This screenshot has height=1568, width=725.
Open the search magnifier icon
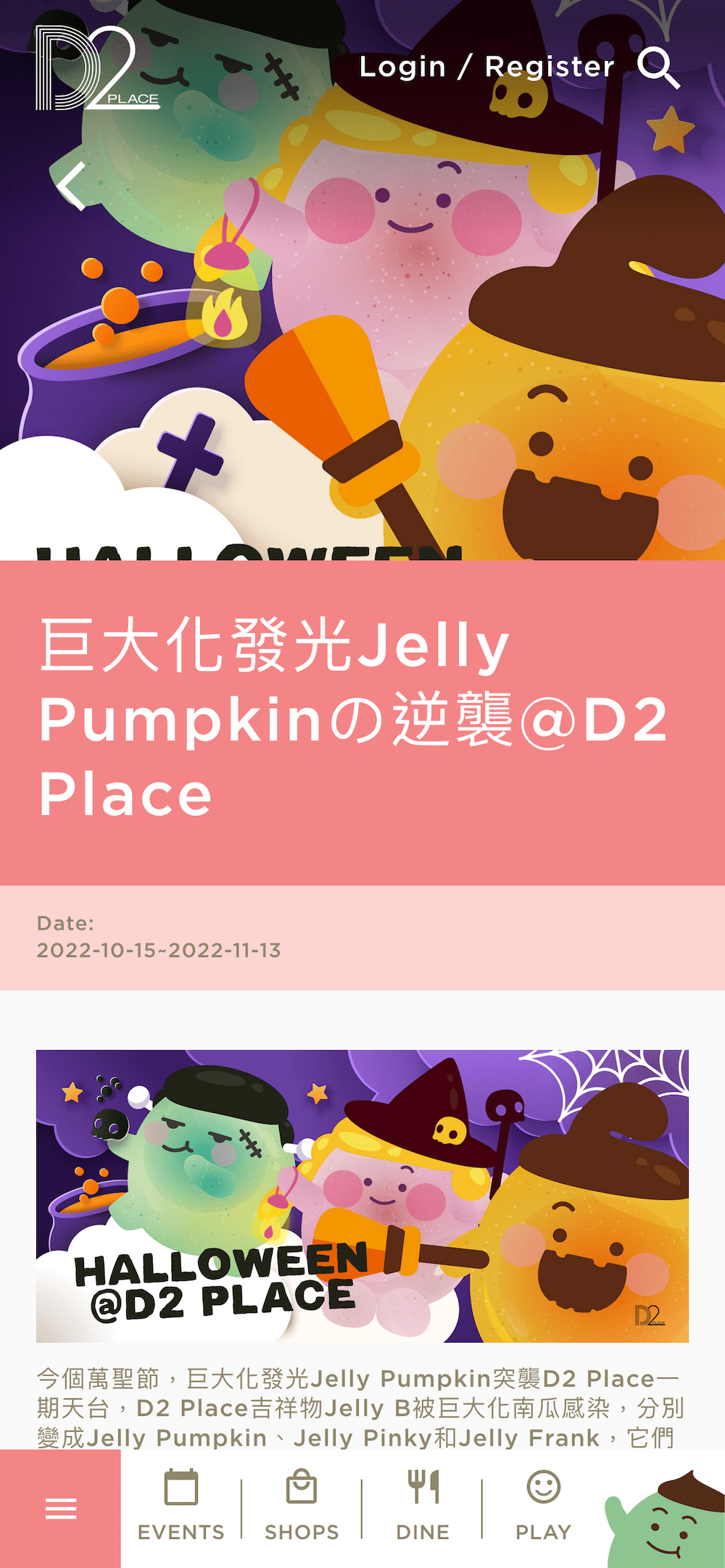pos(658,68)
